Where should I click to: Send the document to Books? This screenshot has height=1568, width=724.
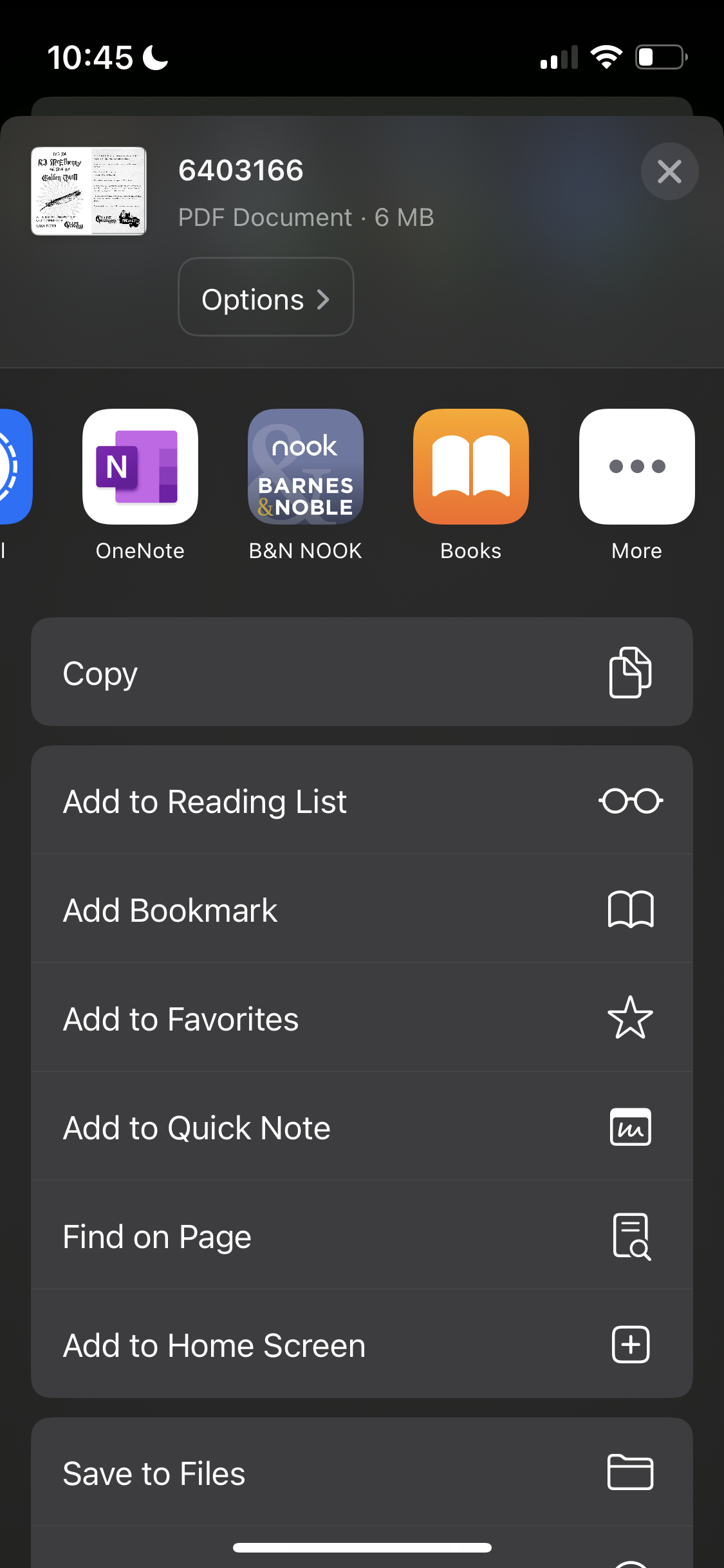tap(471, 467)
